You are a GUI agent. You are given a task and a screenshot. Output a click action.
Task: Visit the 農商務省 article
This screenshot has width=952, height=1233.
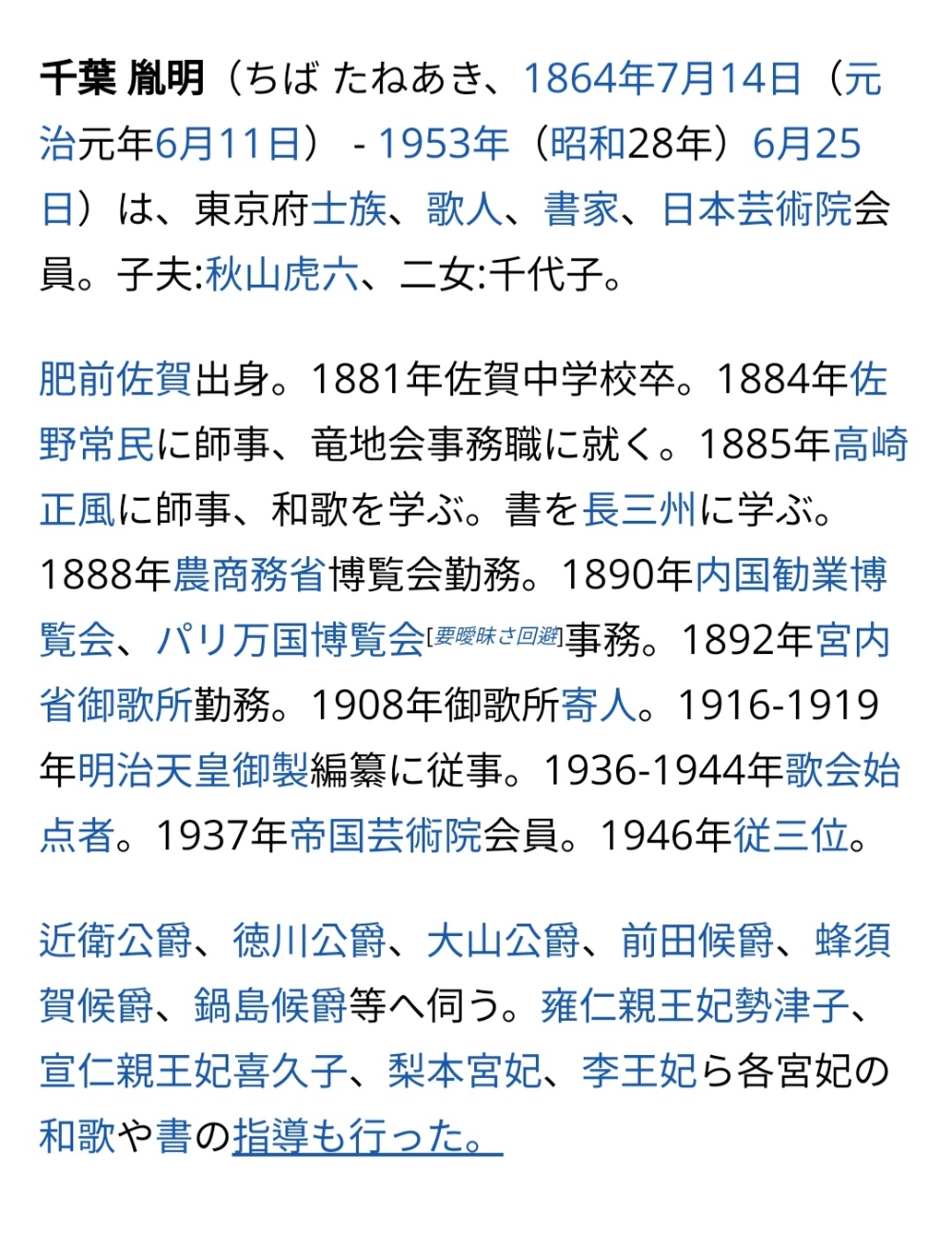point(249,574)
